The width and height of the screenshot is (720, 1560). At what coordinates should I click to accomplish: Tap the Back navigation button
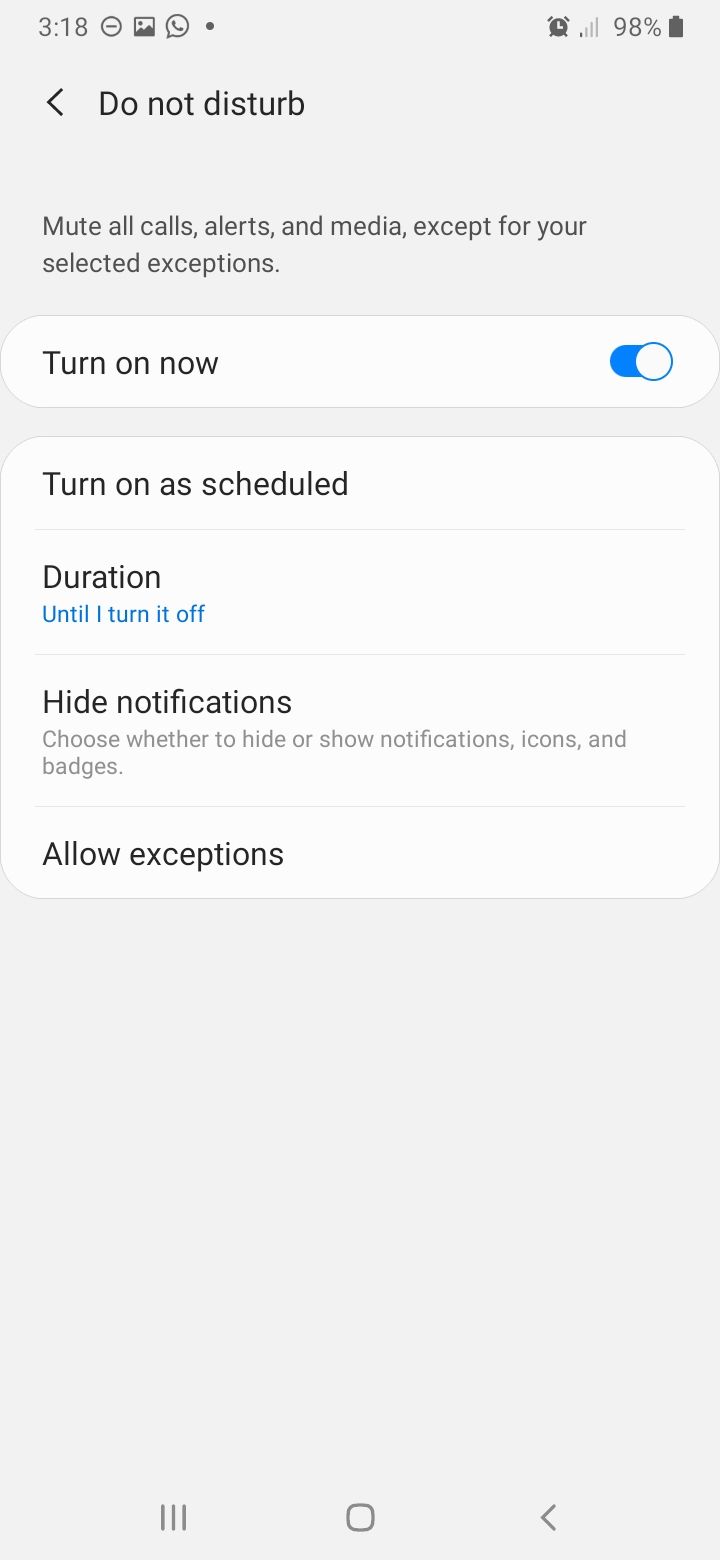(x=547, y=1516)
